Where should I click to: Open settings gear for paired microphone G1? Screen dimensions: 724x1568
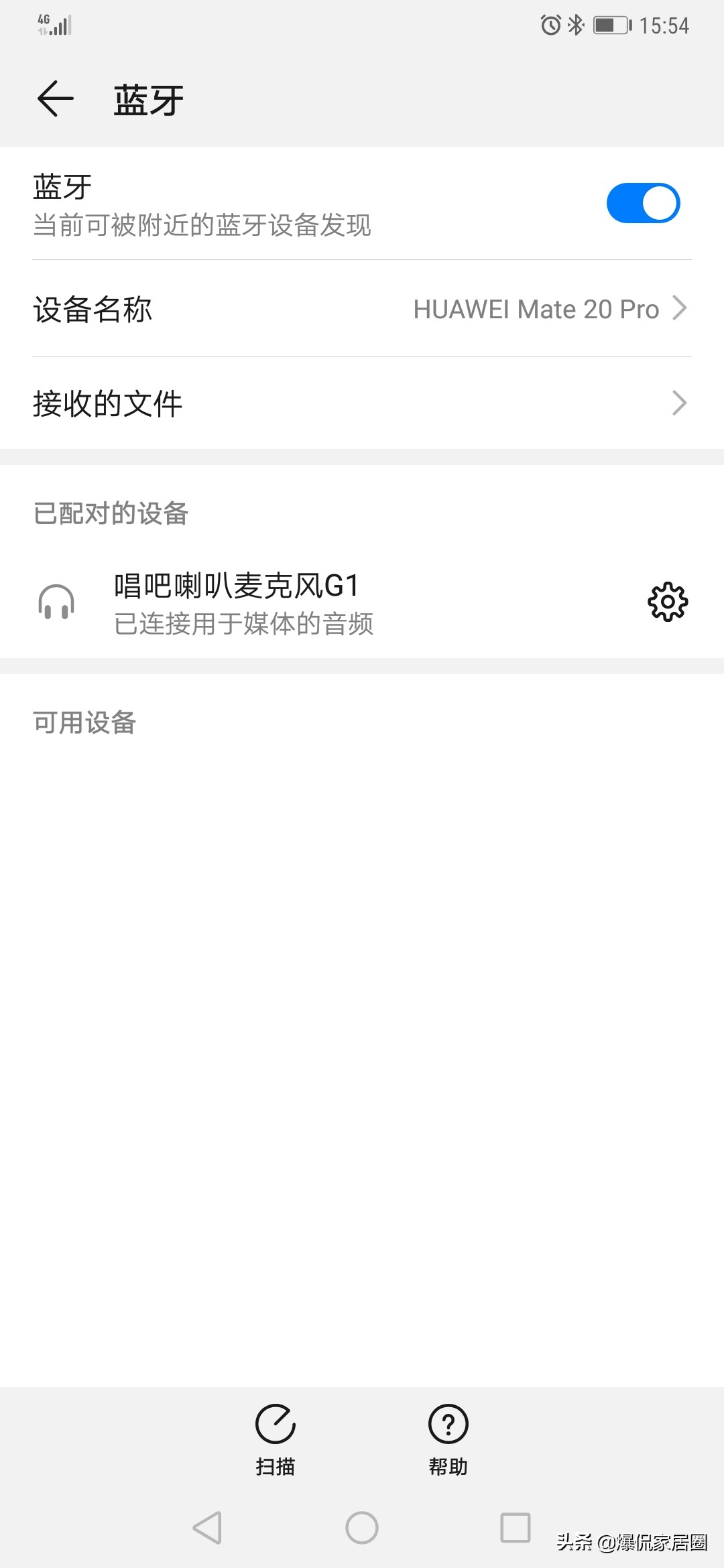click(x=667, y=601)
